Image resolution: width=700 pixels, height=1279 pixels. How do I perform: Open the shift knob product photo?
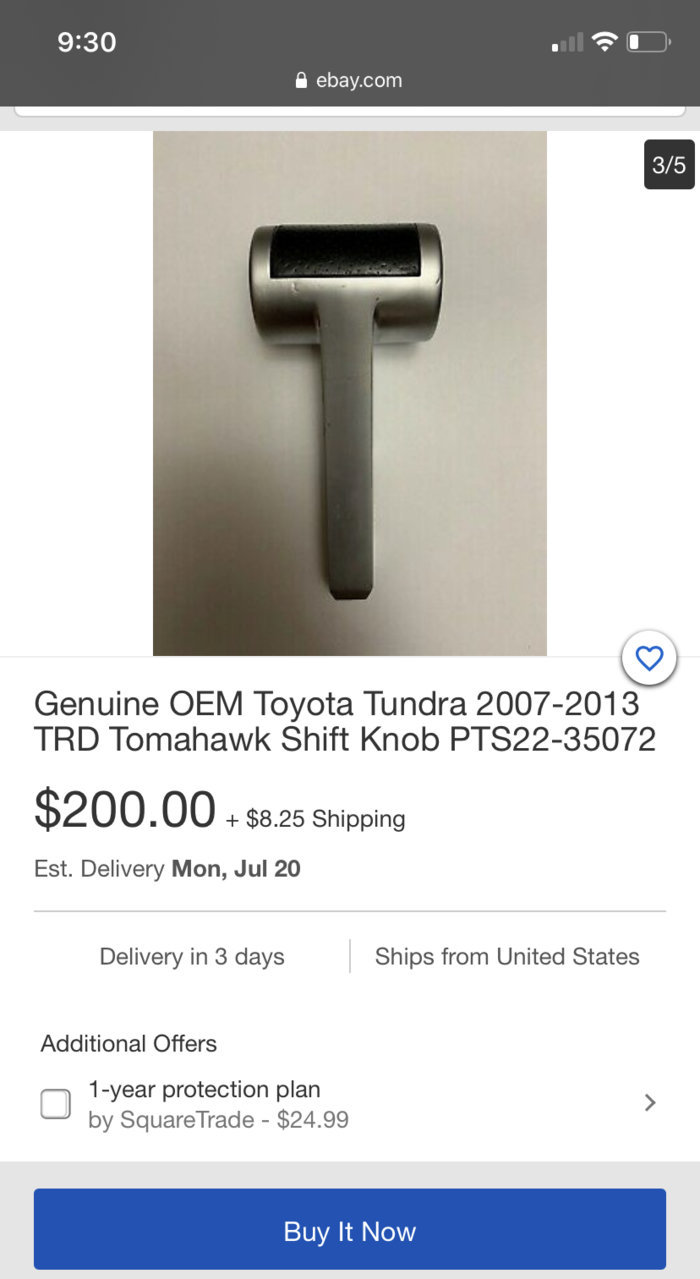click(350, 393)
